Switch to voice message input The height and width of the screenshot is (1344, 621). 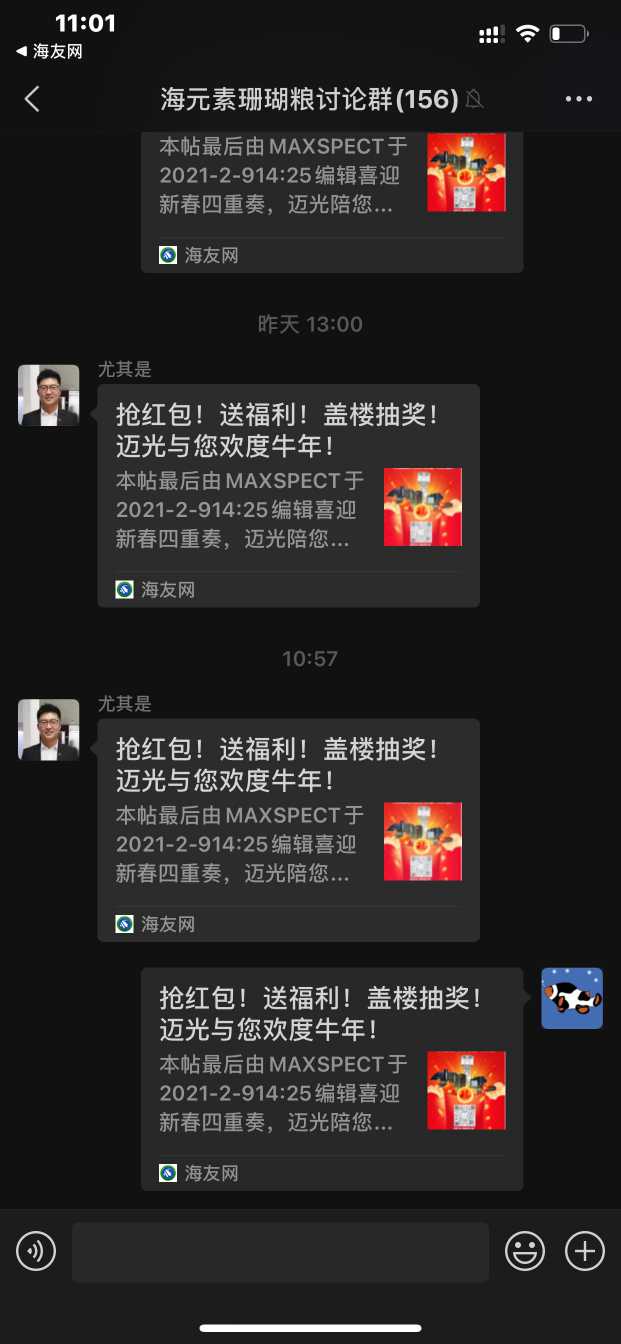click(36, 1251)
